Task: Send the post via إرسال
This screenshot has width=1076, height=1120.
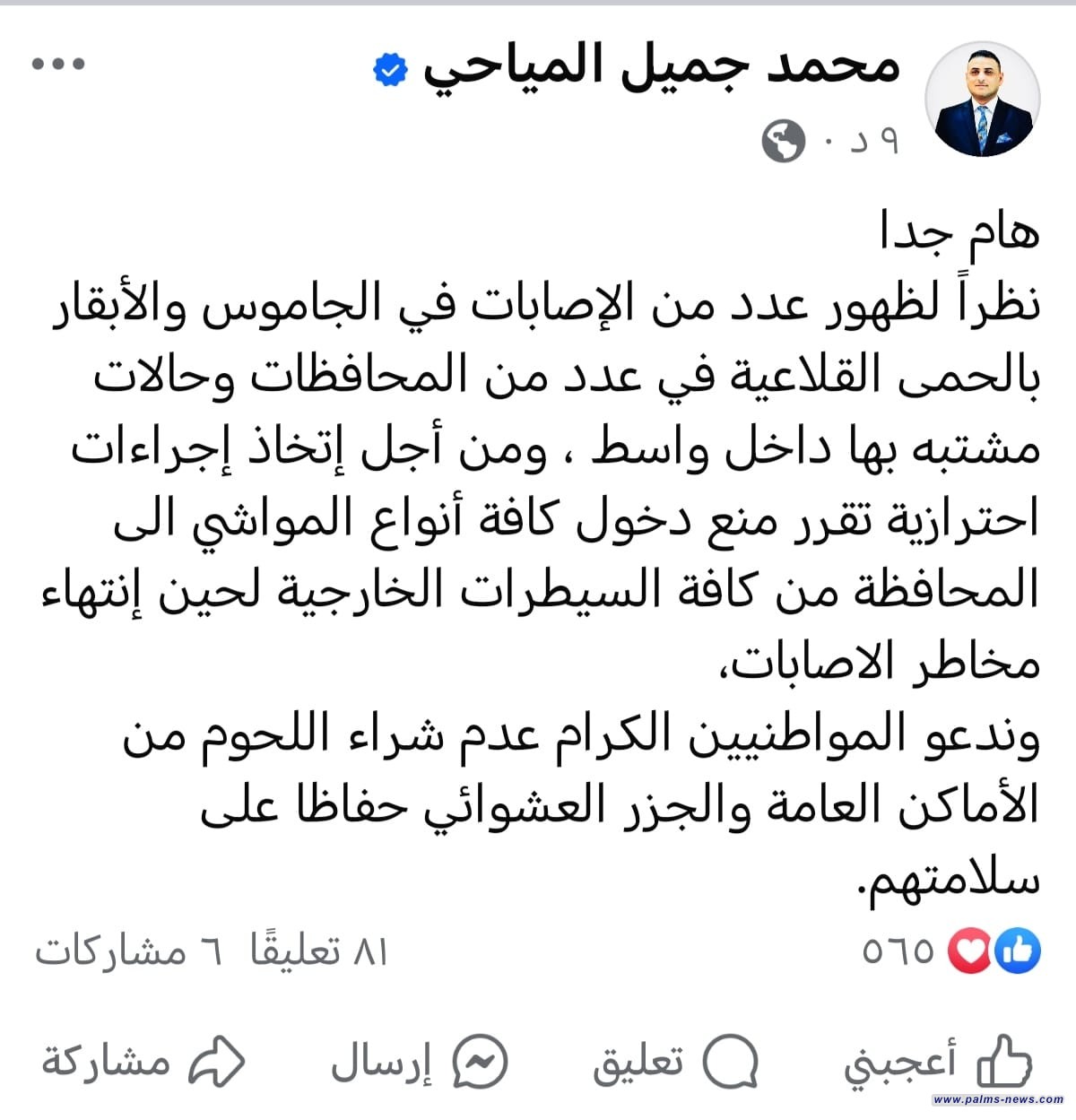Action: click(420, 1063)
